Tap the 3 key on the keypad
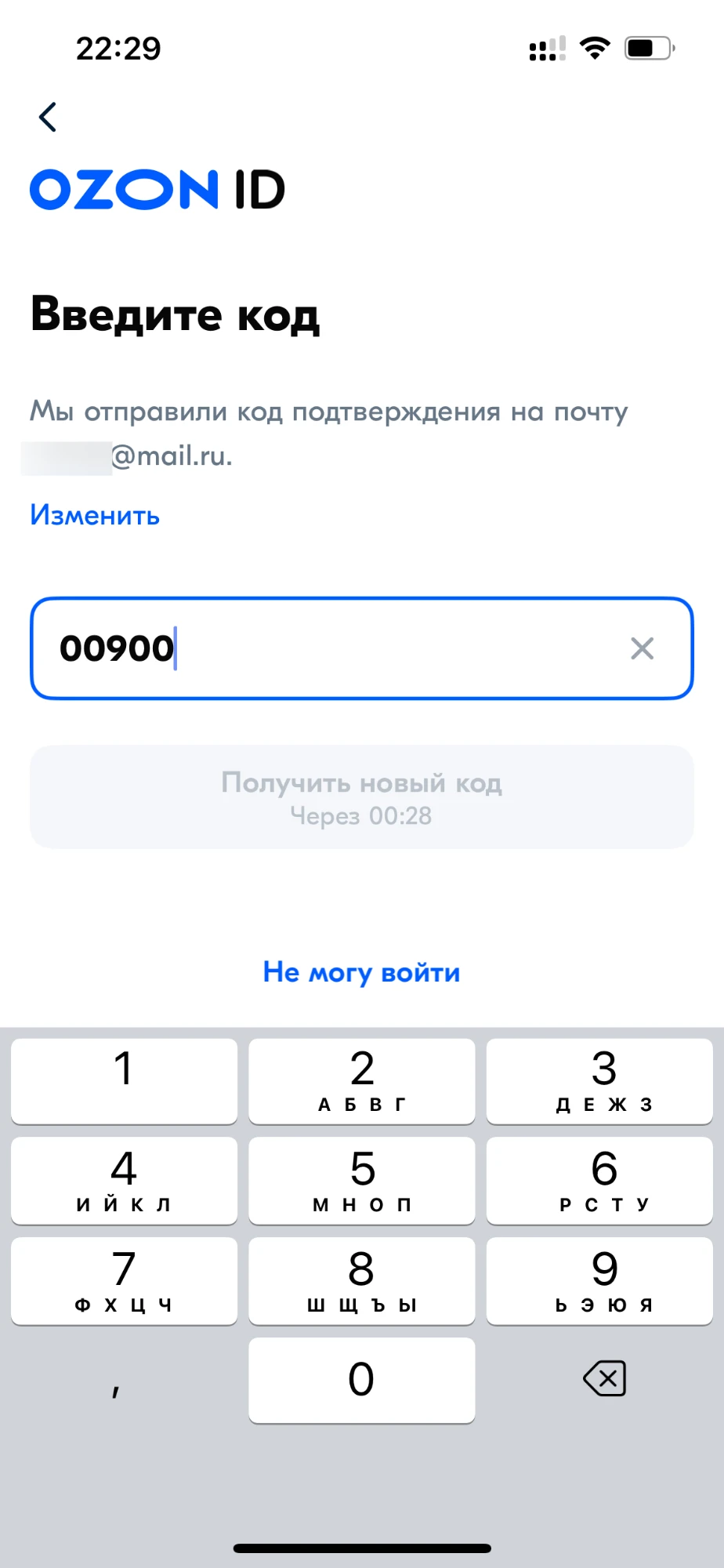Viewport: 724px width, 1568px height. click(599, 1080)
